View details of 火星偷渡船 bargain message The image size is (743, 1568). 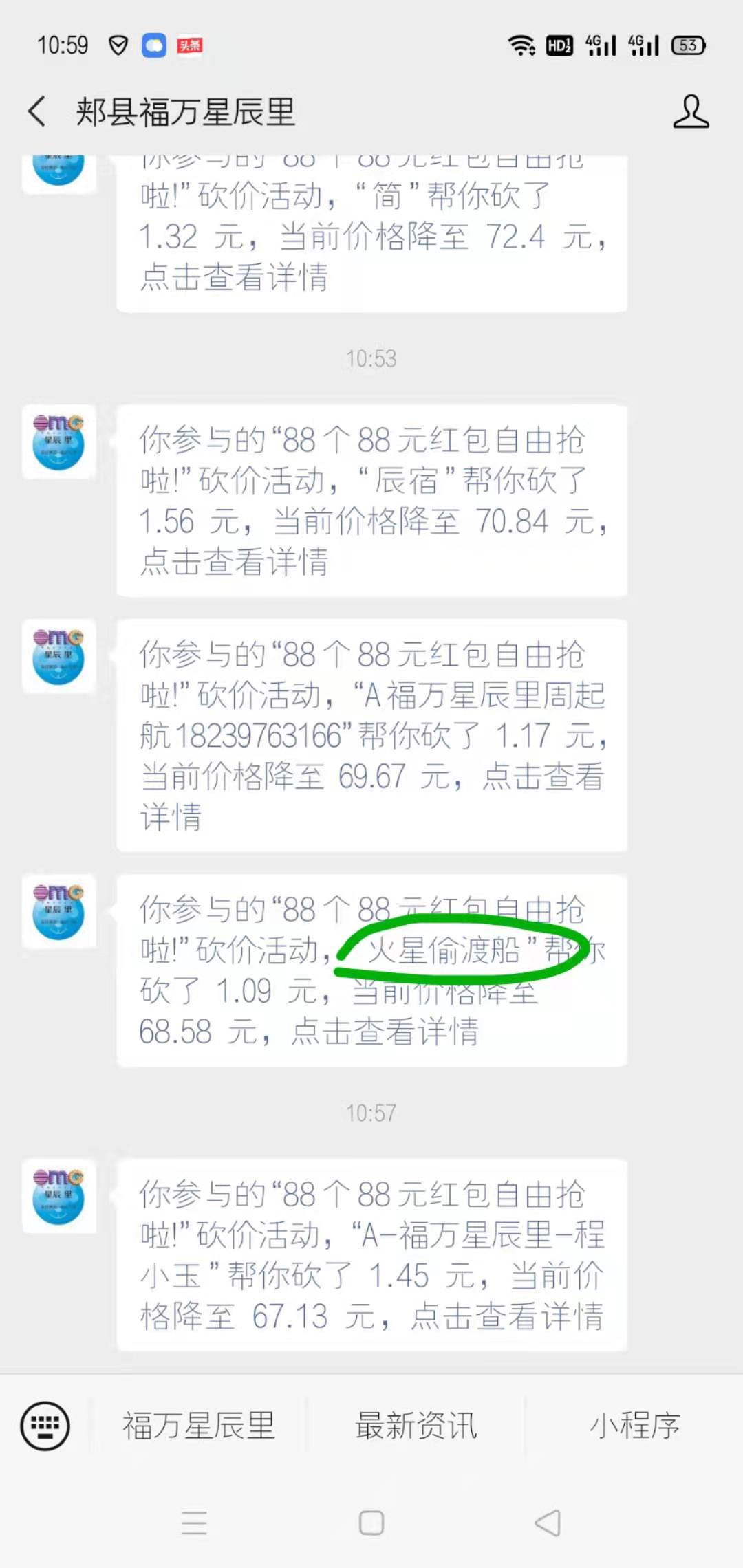[371, 970]
